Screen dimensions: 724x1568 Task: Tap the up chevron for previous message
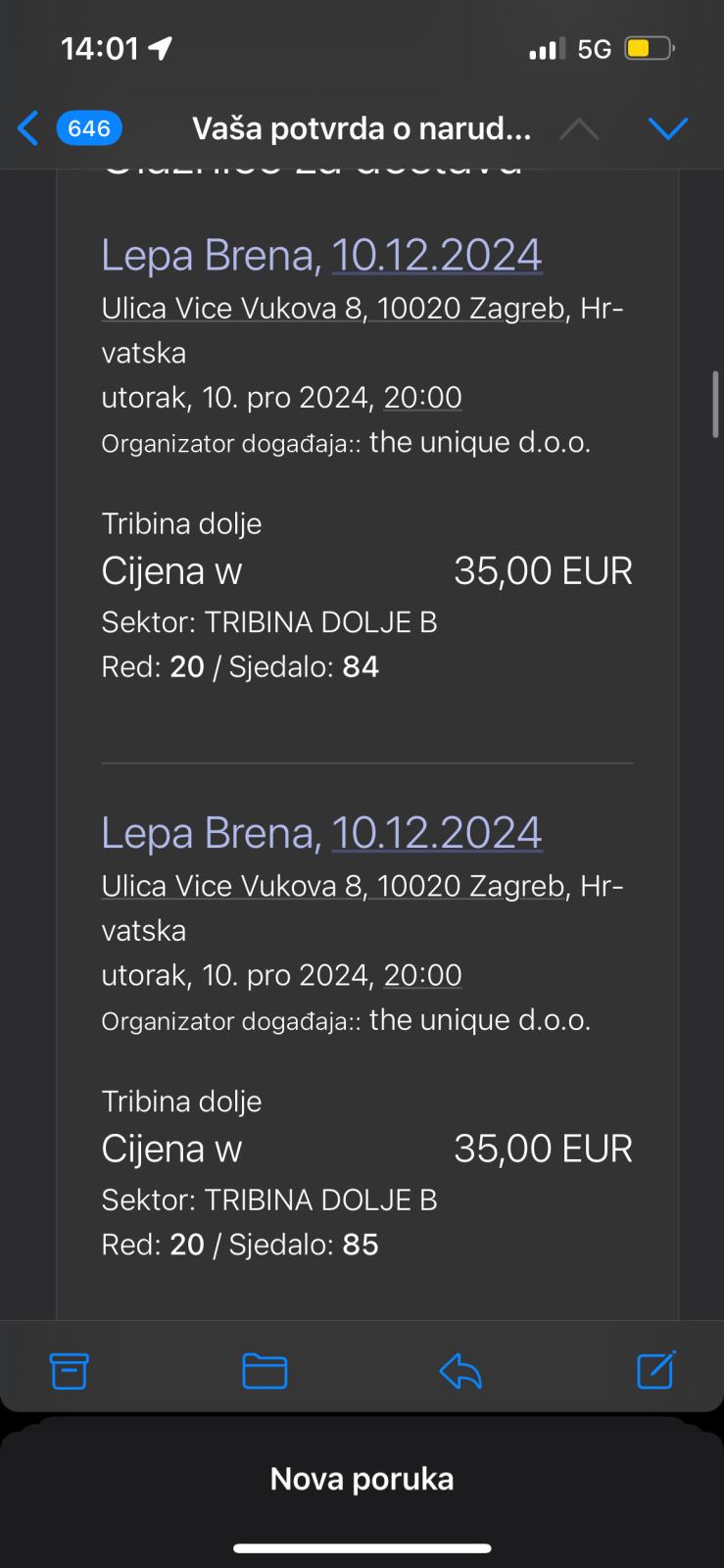pos(579,127)
